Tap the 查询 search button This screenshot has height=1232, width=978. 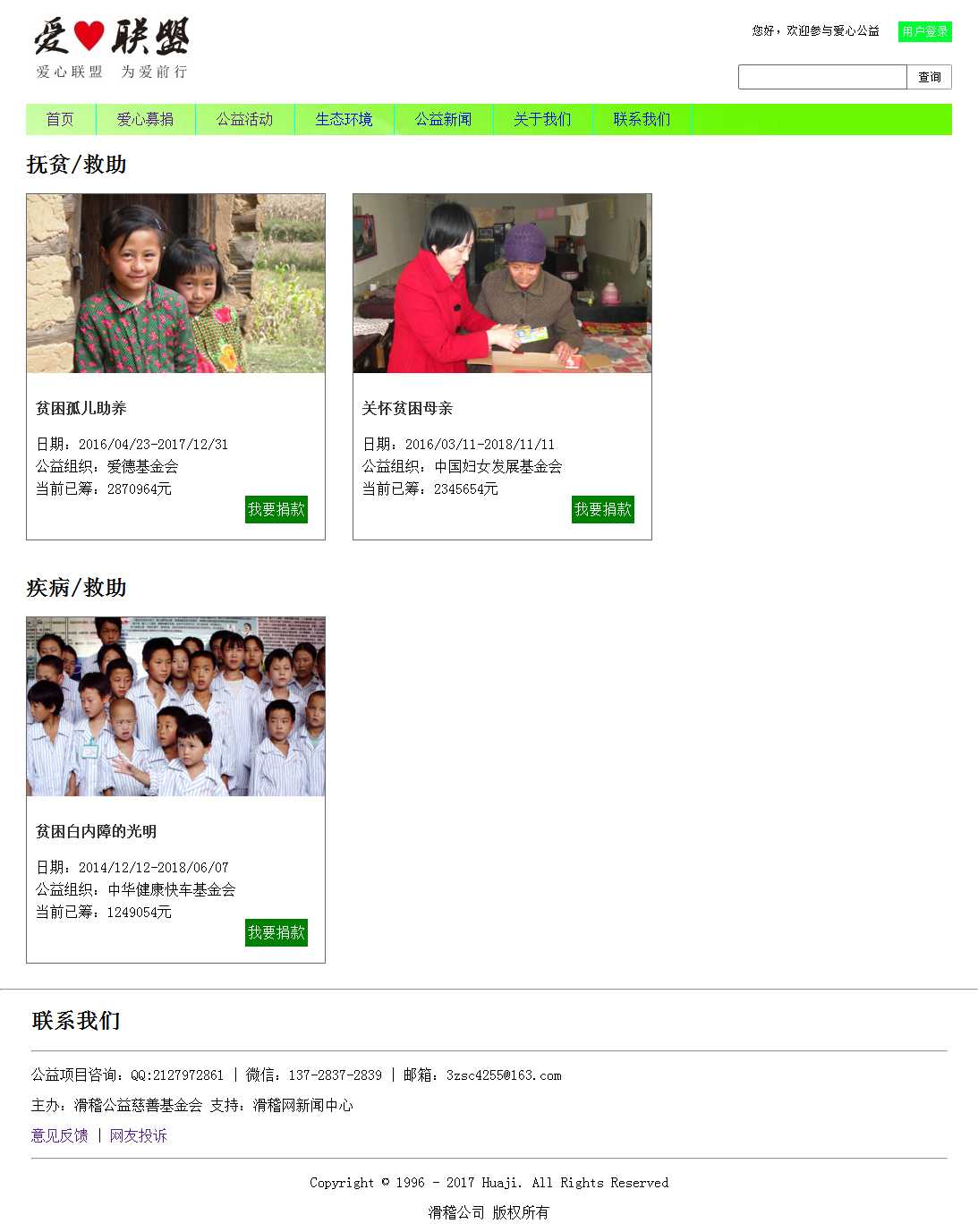(x=929, y=77)
